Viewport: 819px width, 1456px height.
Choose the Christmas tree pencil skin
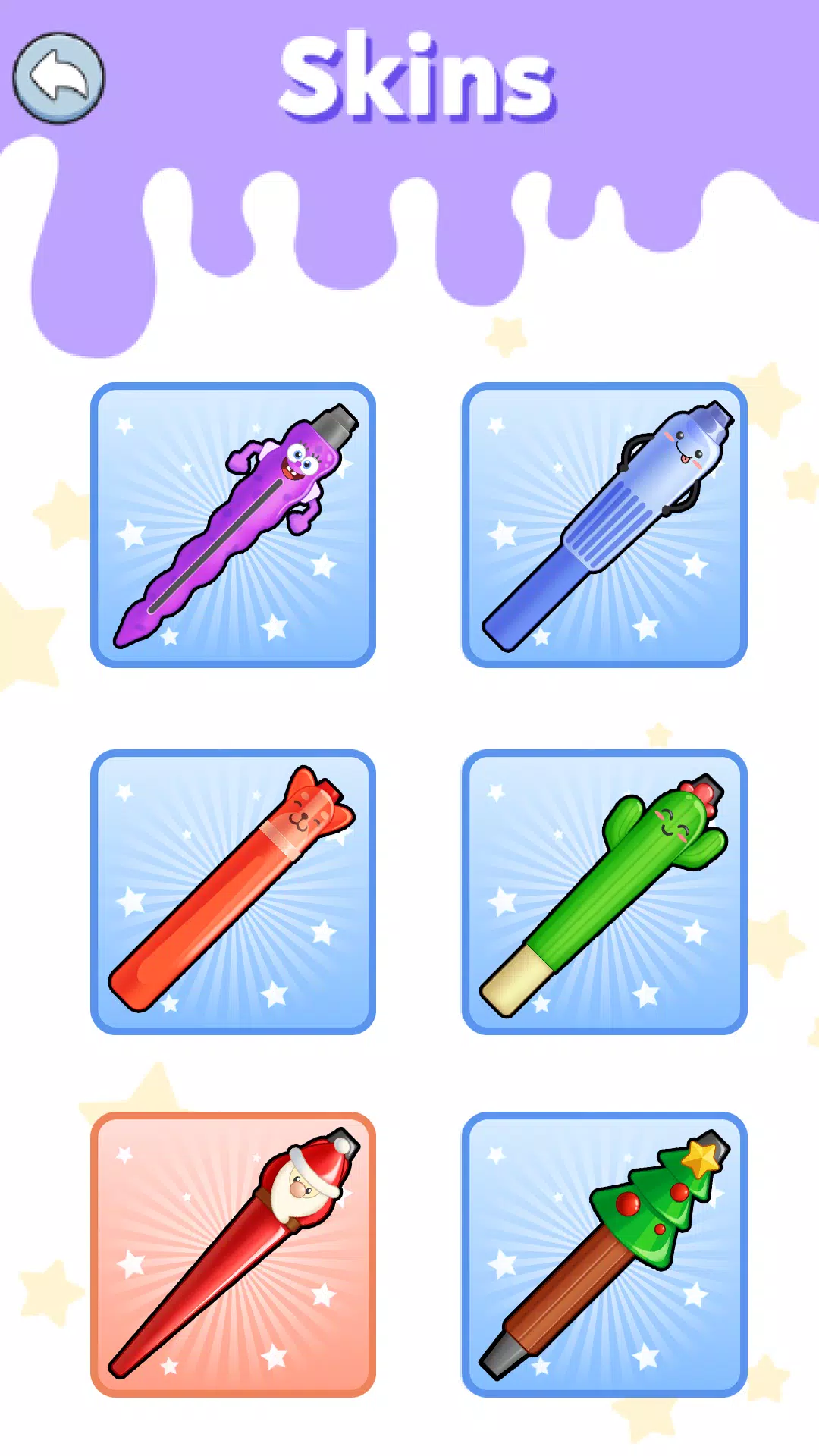(x=604, y=1254)
